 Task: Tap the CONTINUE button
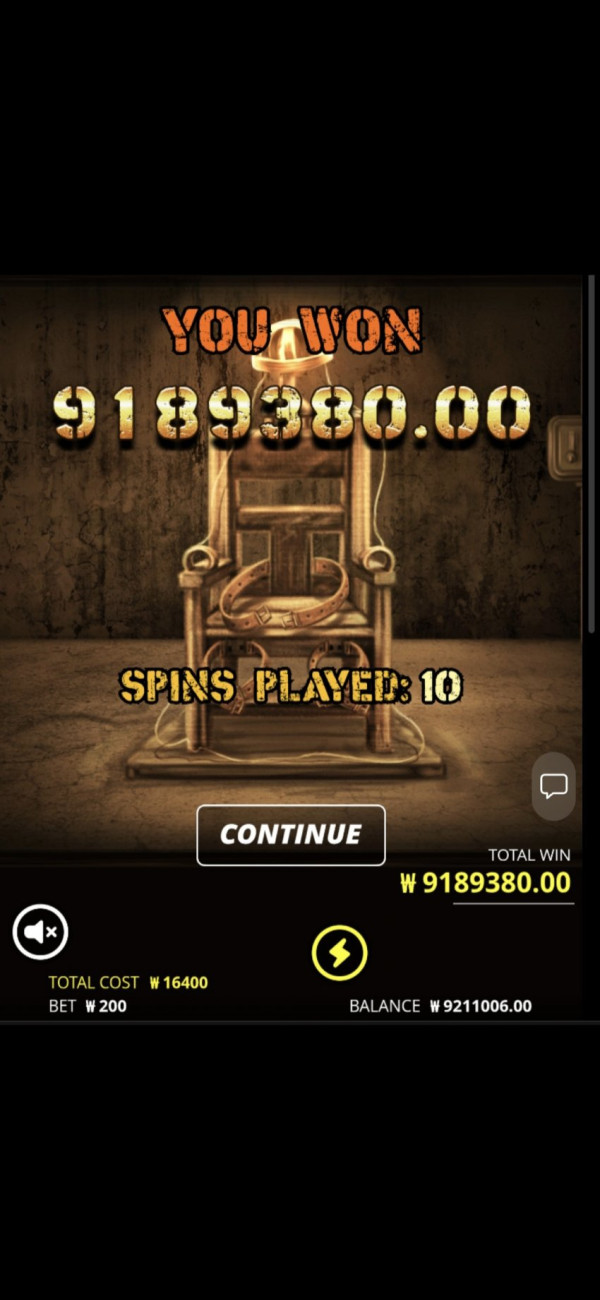click(291, 835)
